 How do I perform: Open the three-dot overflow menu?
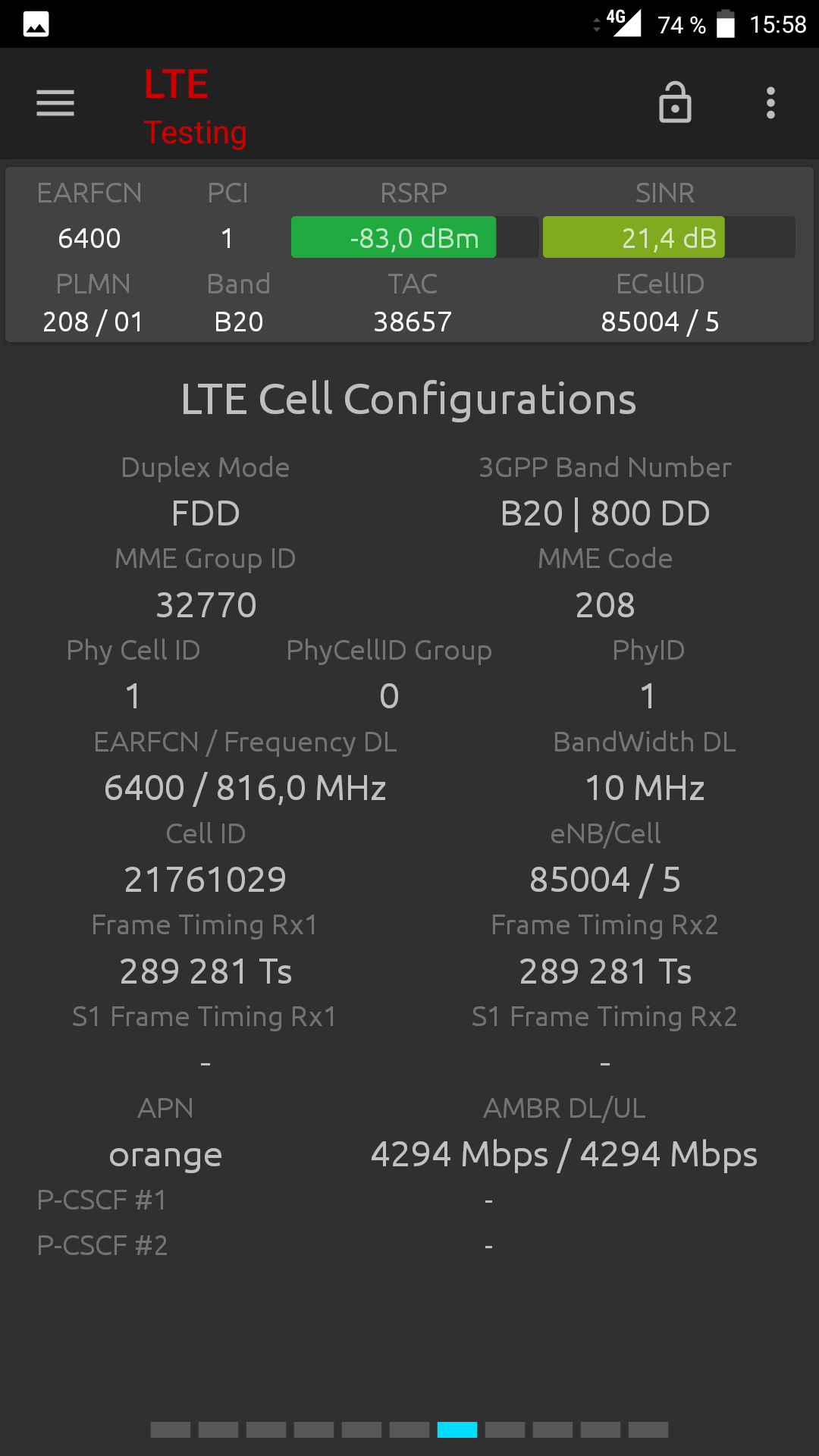pos(770,103)
